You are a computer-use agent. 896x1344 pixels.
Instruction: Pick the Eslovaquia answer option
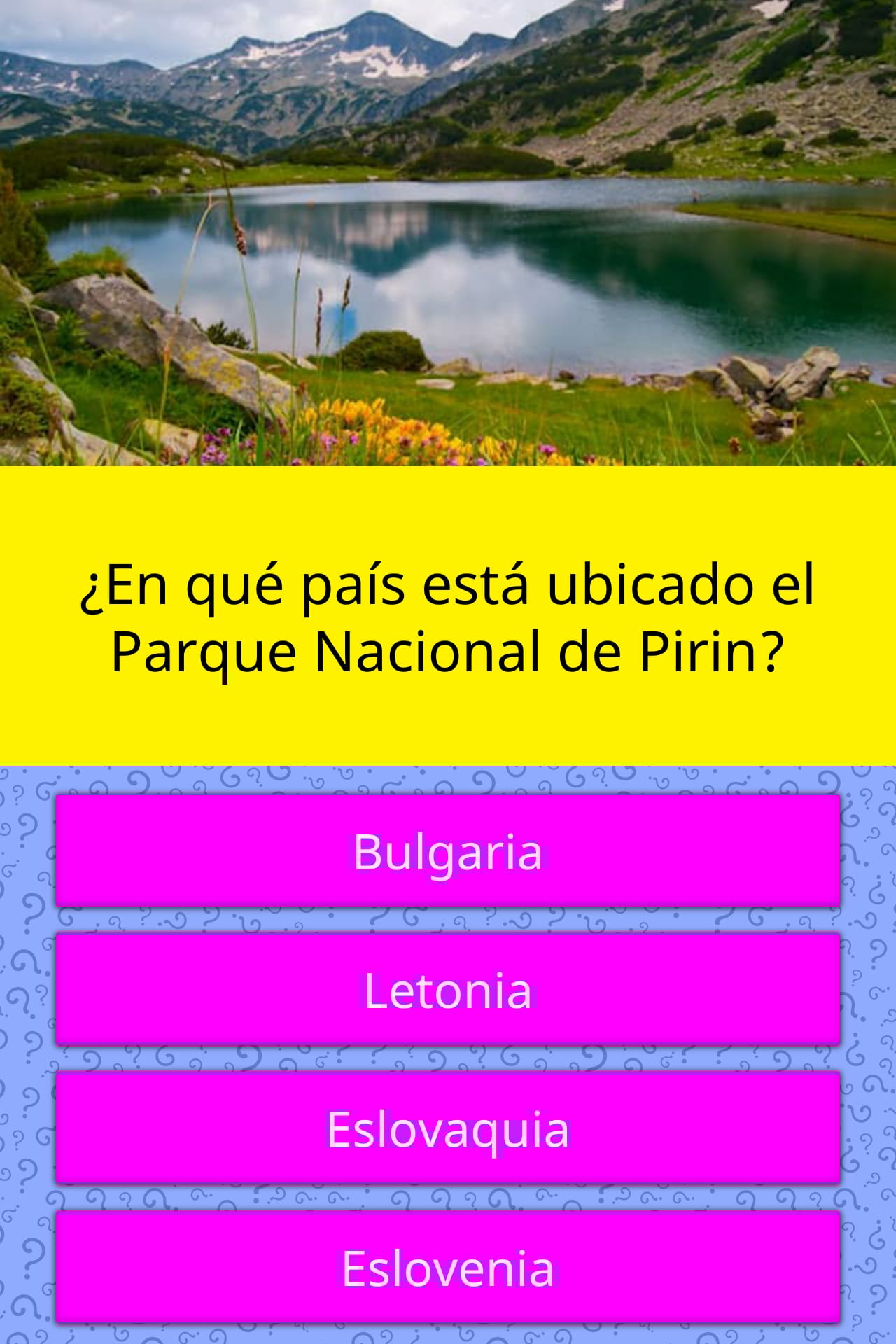(x=448, y=1128)
